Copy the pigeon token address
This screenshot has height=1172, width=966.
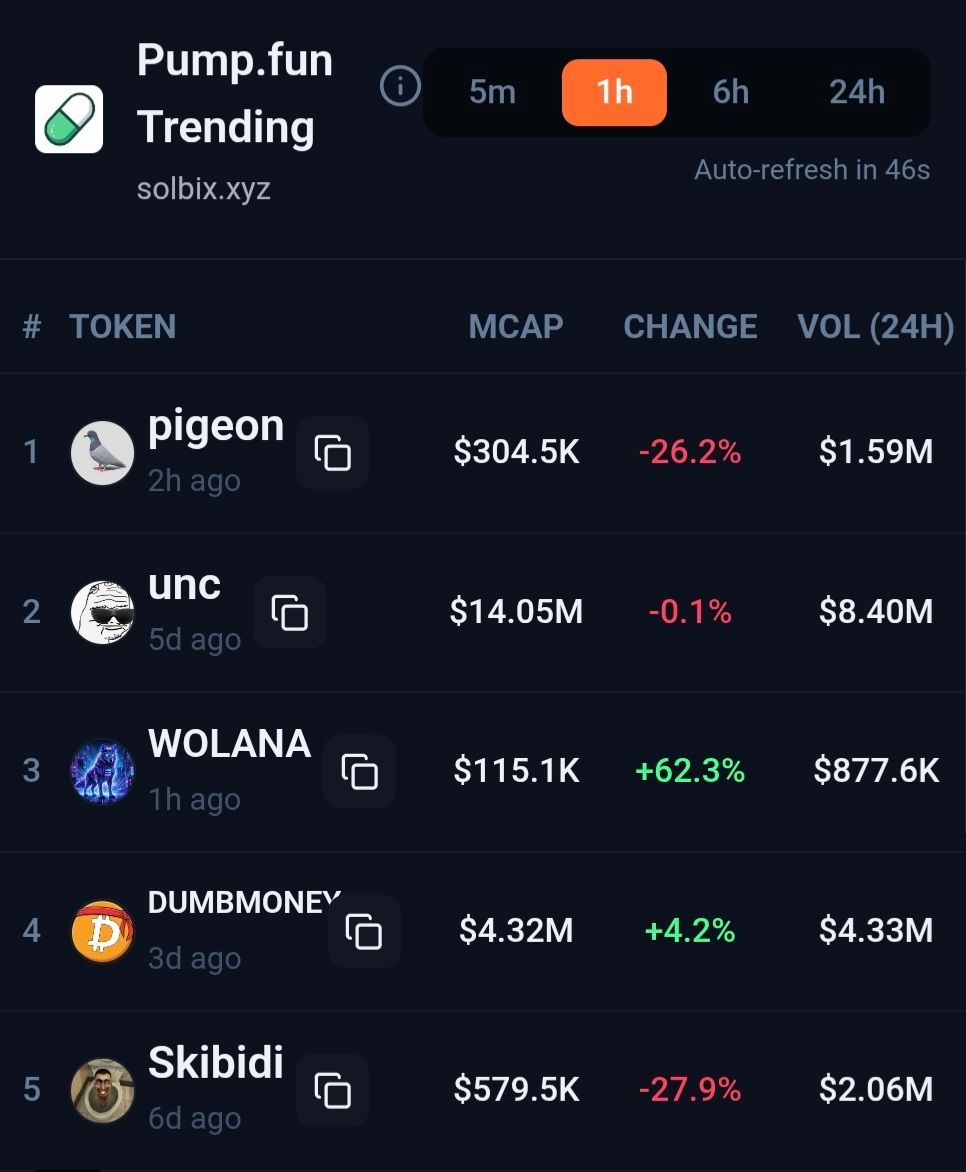point(333,453)
